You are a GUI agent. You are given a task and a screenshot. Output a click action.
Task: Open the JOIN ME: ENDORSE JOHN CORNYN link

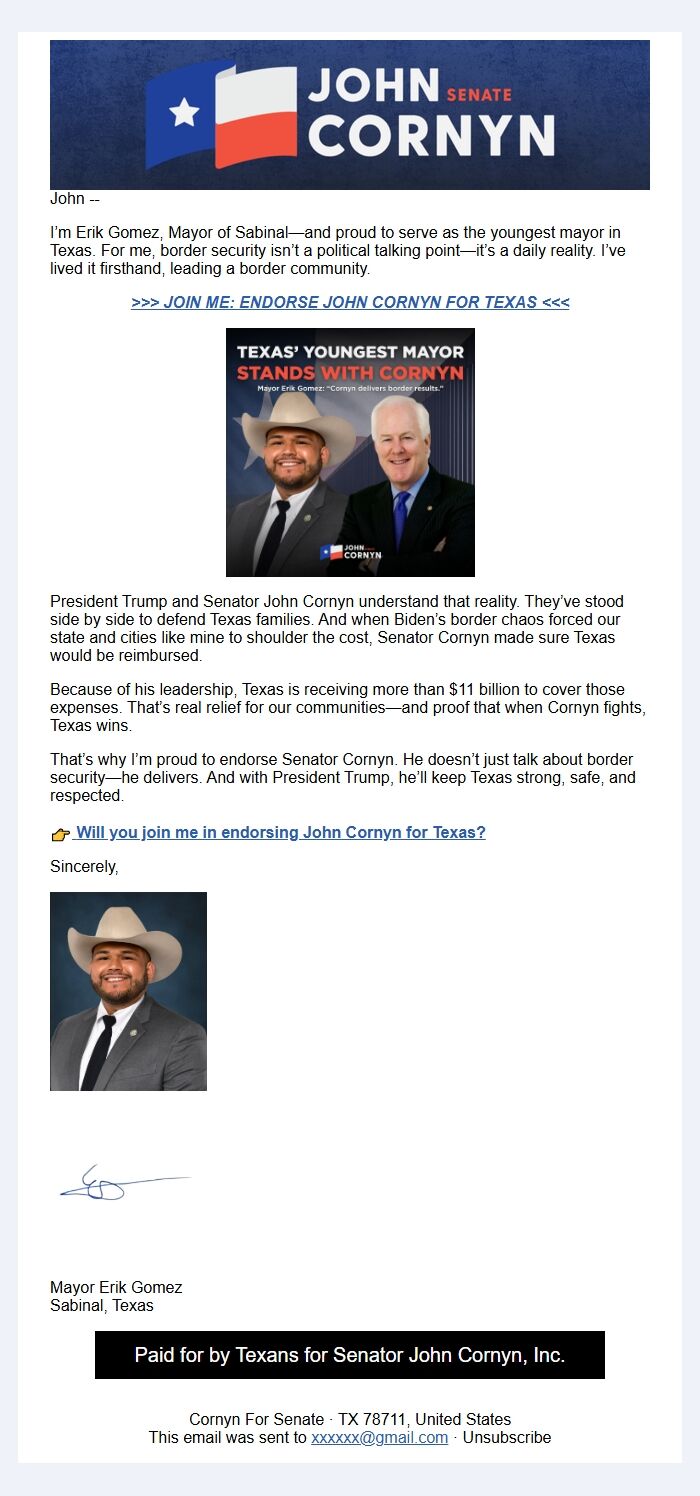click(x=350, y=302)
